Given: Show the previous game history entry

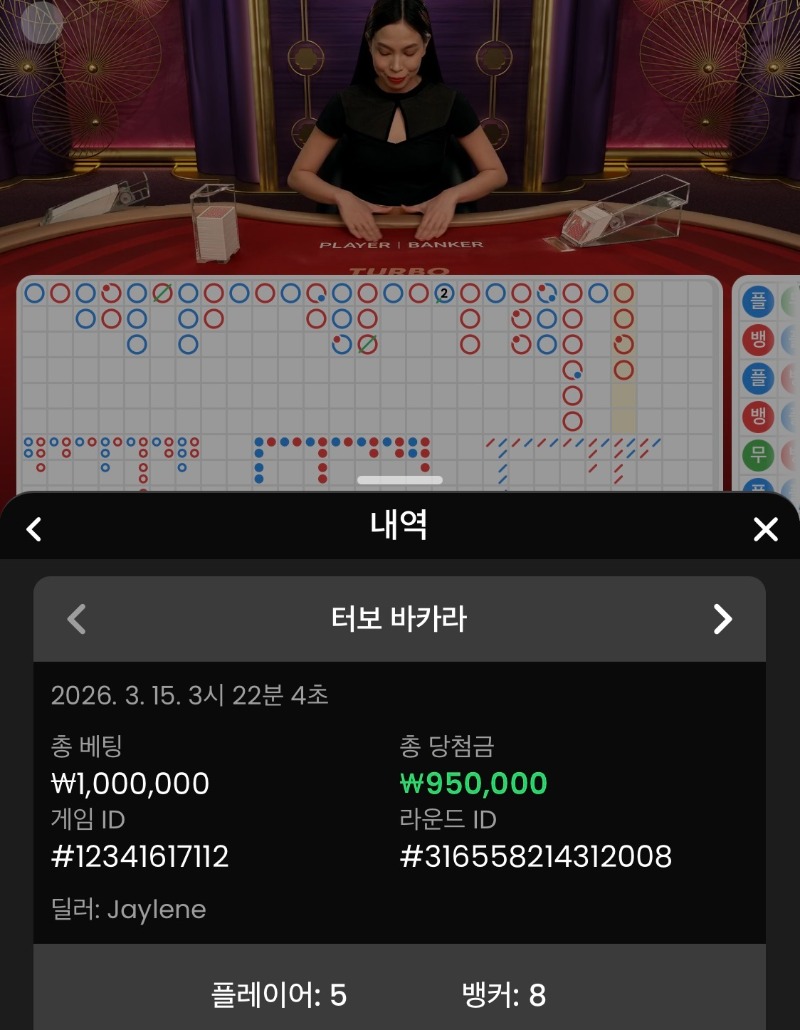Looking at the screenshot, I should (77, 619).
